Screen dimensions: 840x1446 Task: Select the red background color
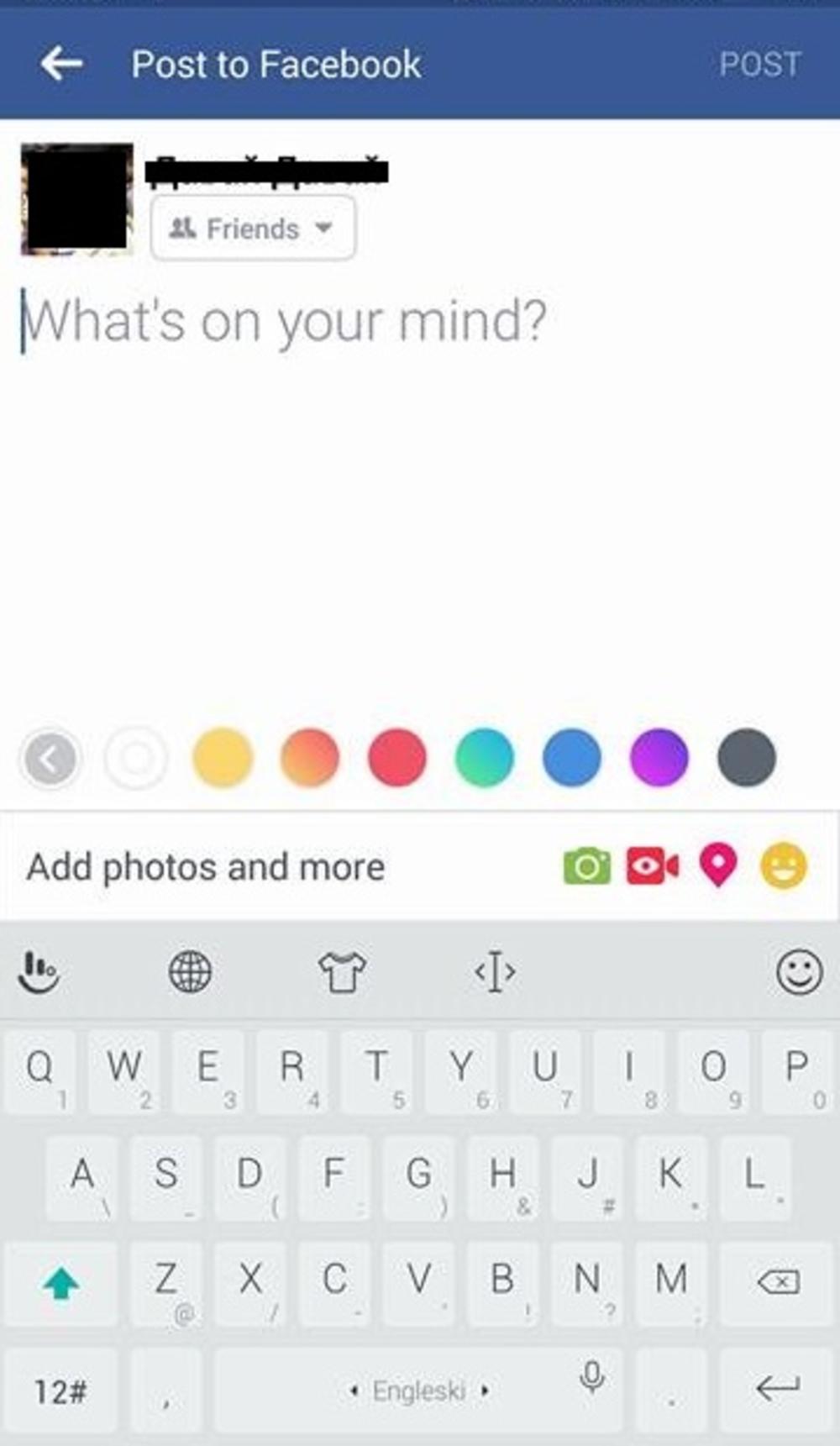[397, 758]
